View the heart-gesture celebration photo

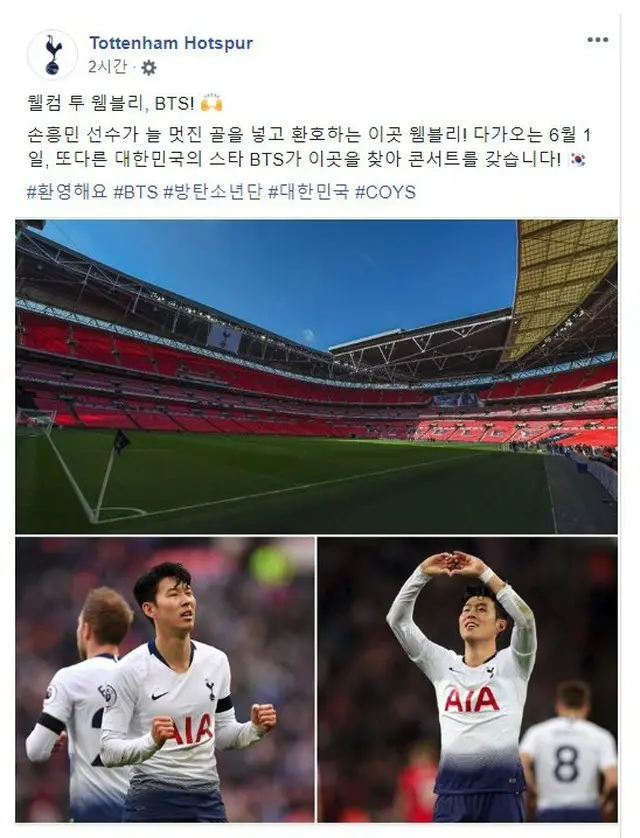pyautogui.click(x=467, y=679)
